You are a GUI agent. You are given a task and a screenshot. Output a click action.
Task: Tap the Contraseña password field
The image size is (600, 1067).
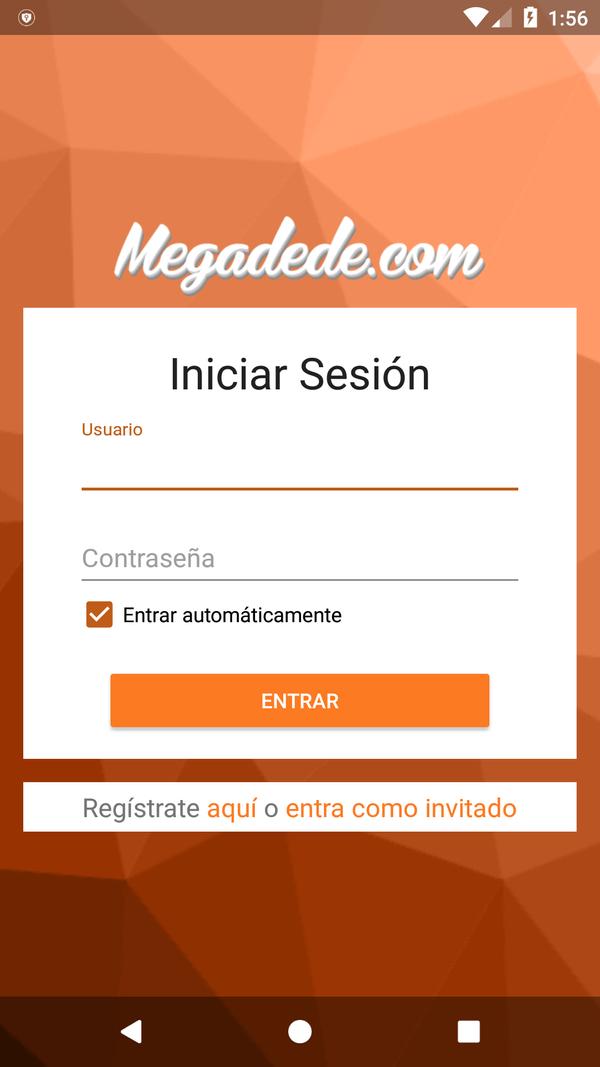tap(299, 559)
